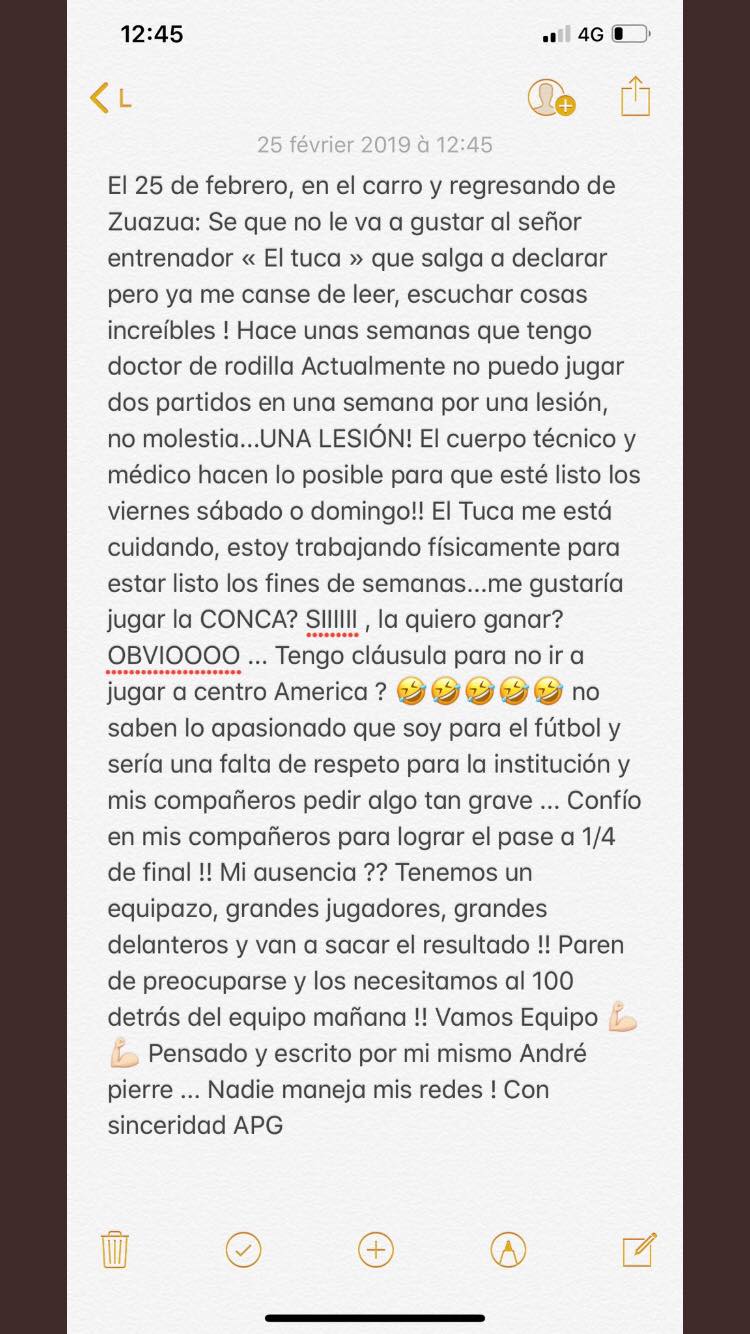Tap the 12:45 clock in the status bar

(153, 33)
